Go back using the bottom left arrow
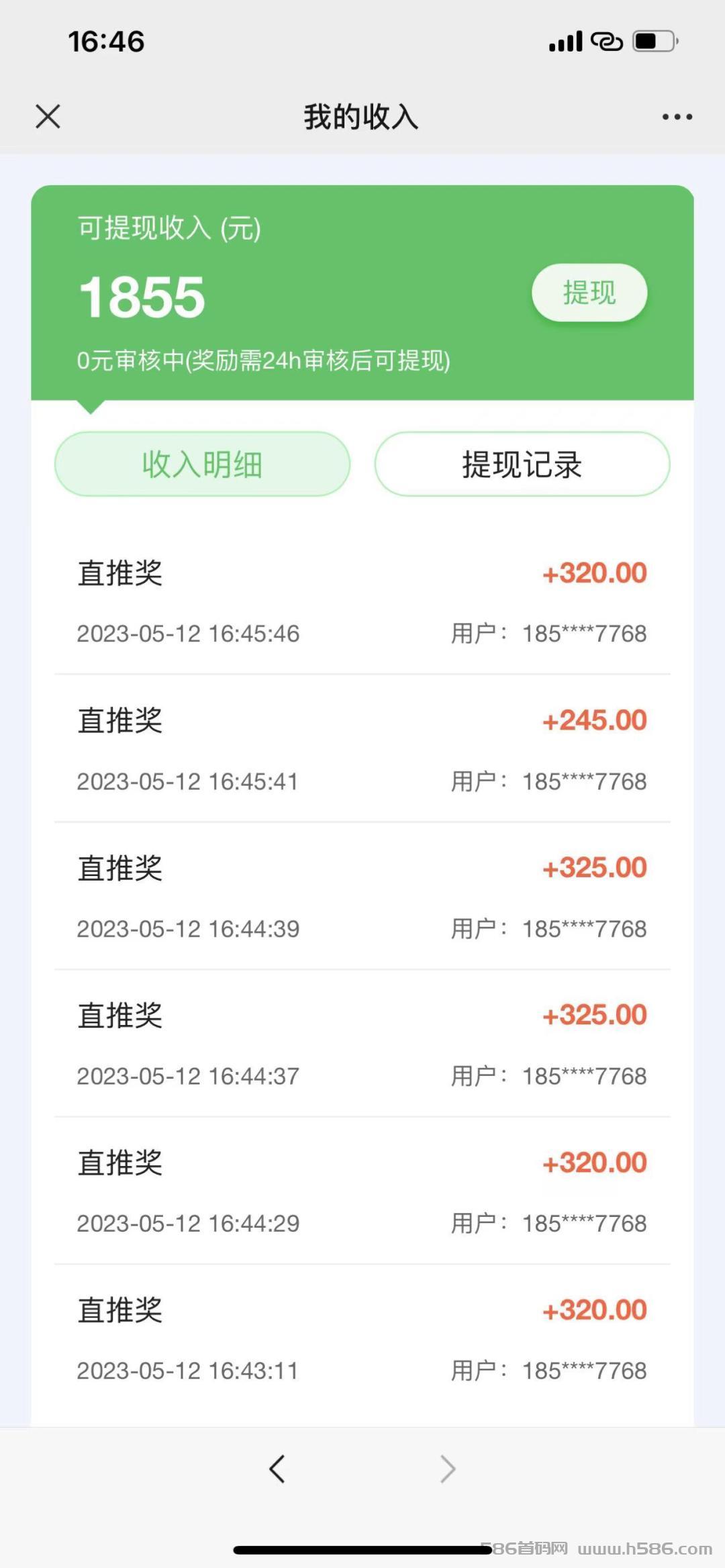Screen dimensions: 725x1568 277,1469
